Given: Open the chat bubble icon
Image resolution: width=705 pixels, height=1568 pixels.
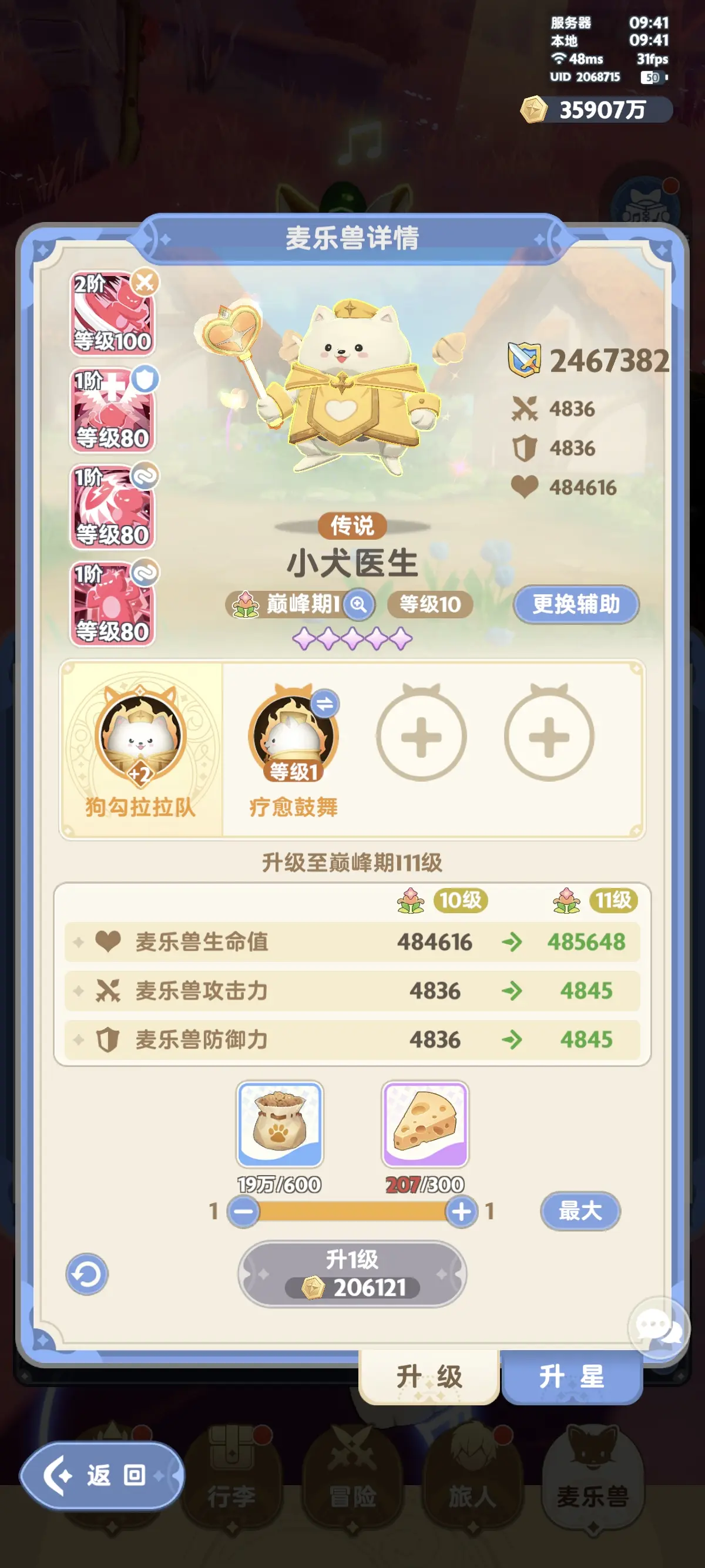Looking at the screenshot, I should (x=657, y=1328).
